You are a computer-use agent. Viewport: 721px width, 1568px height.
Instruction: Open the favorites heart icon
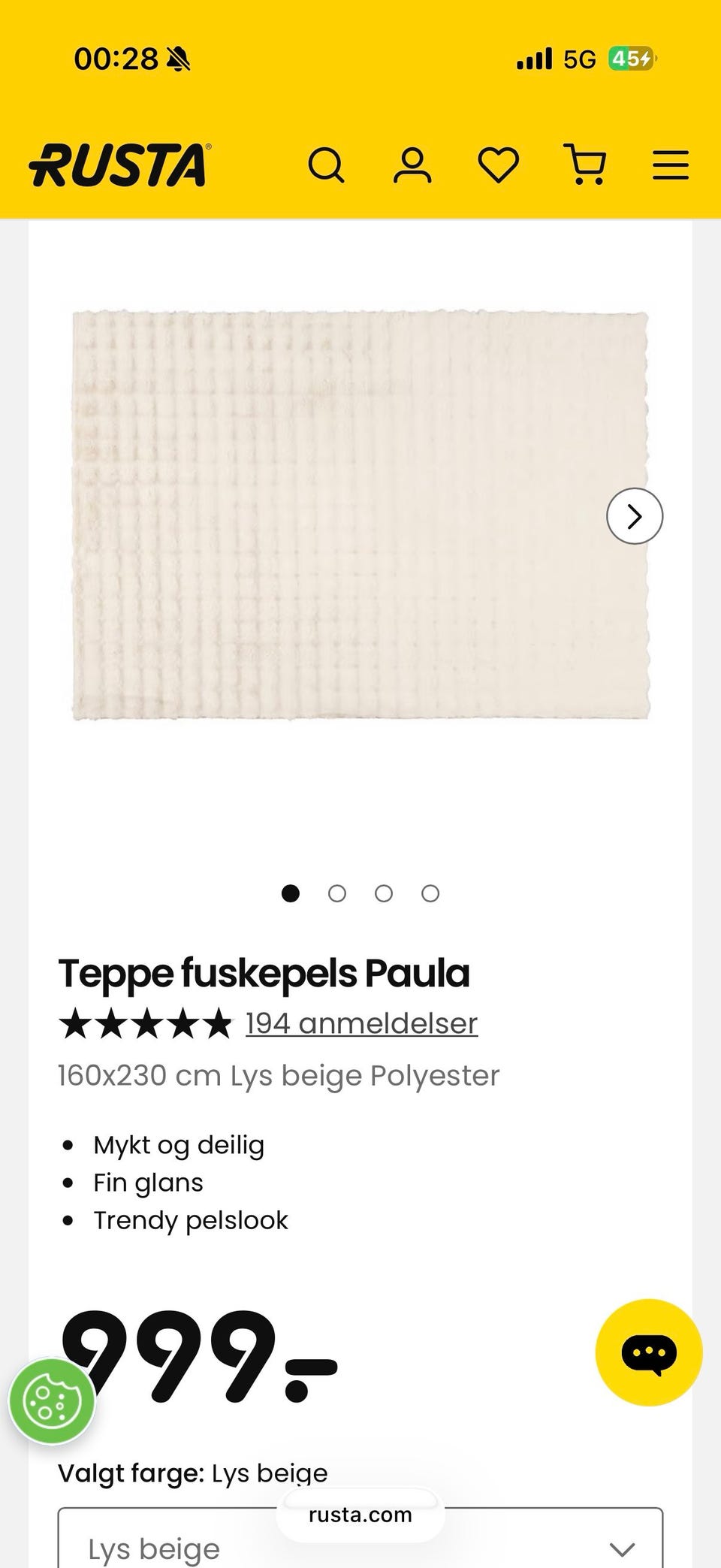499,165
